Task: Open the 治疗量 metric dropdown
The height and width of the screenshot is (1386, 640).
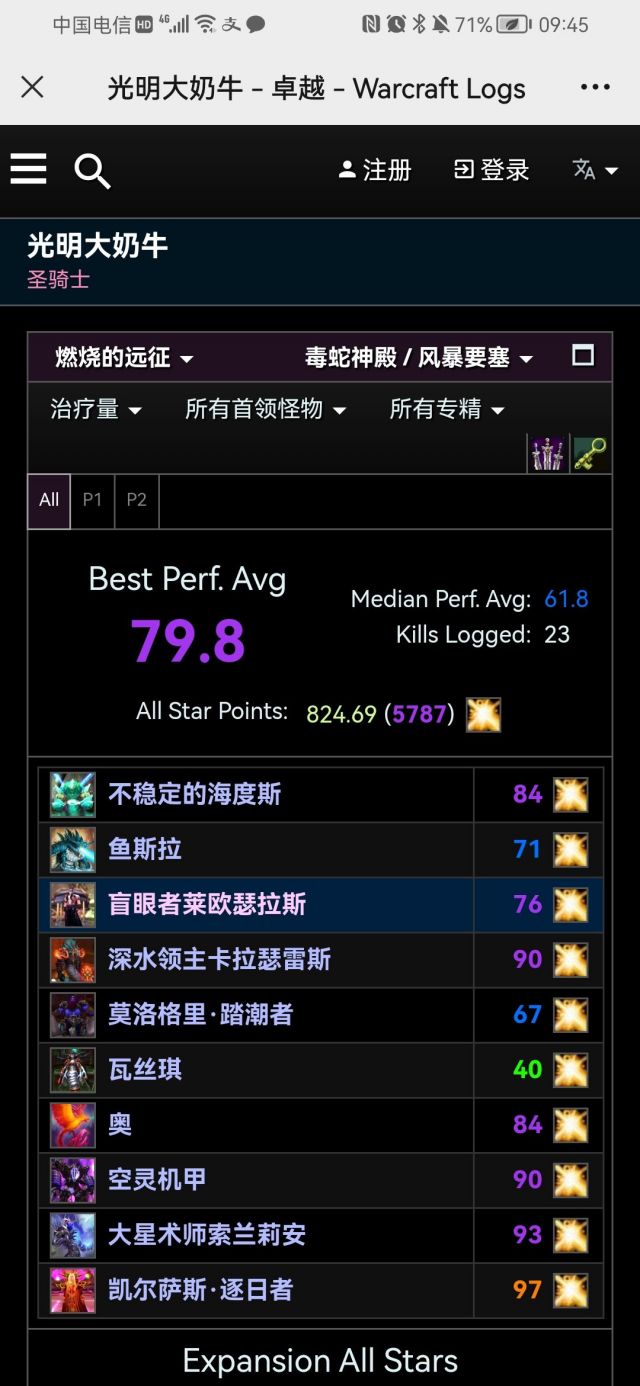Action: [x=96, y=409]
